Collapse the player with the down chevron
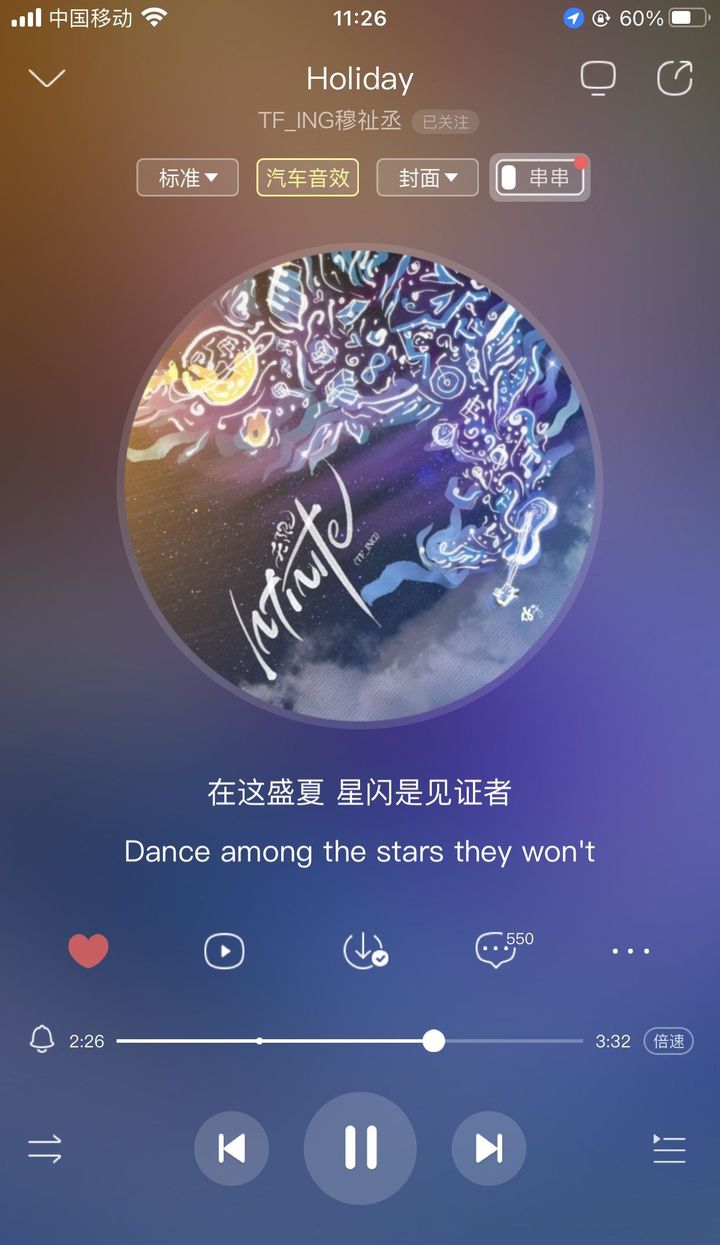This screenshot has height=1245, width=720. 46,78
